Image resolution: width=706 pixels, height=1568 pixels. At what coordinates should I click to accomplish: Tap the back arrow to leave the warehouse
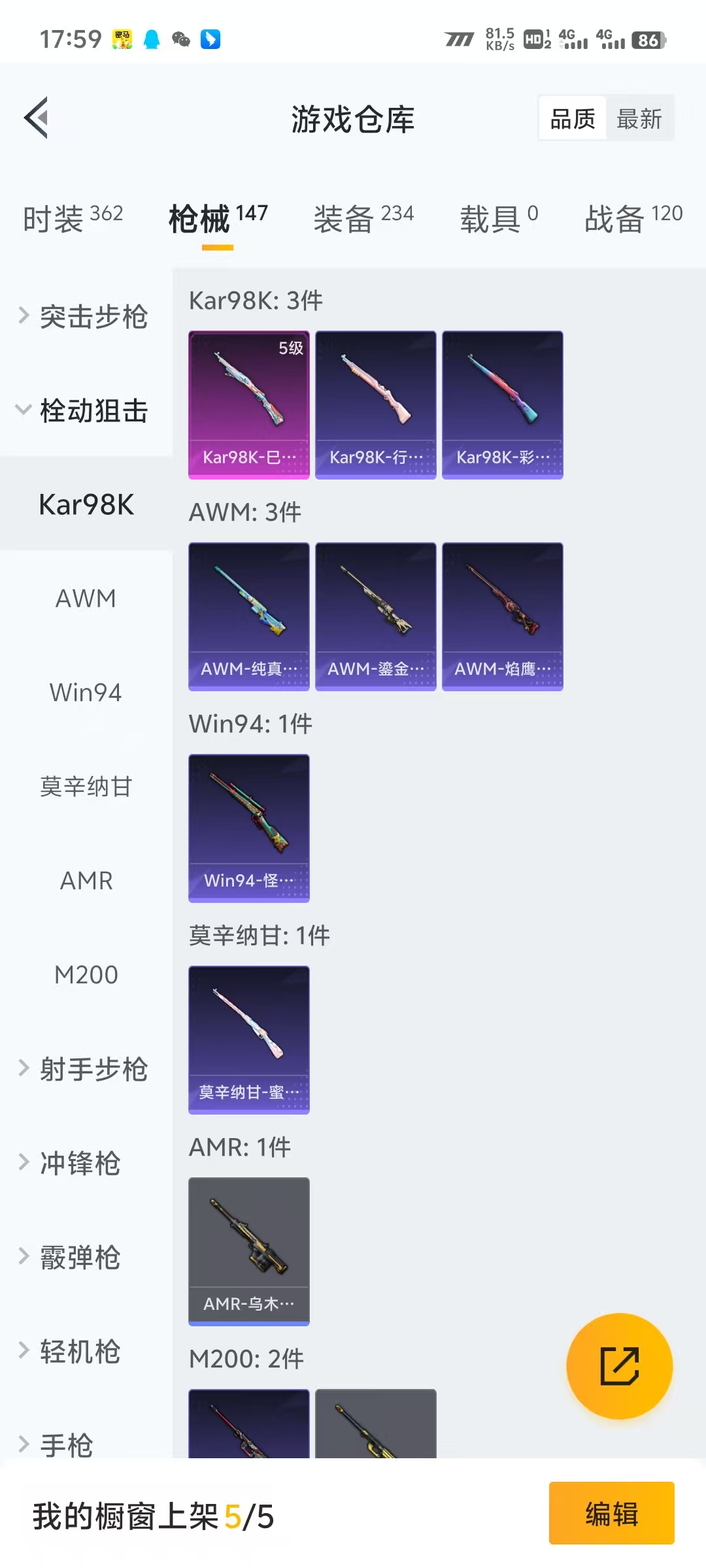pyautogui.click(x=37, y=119)
